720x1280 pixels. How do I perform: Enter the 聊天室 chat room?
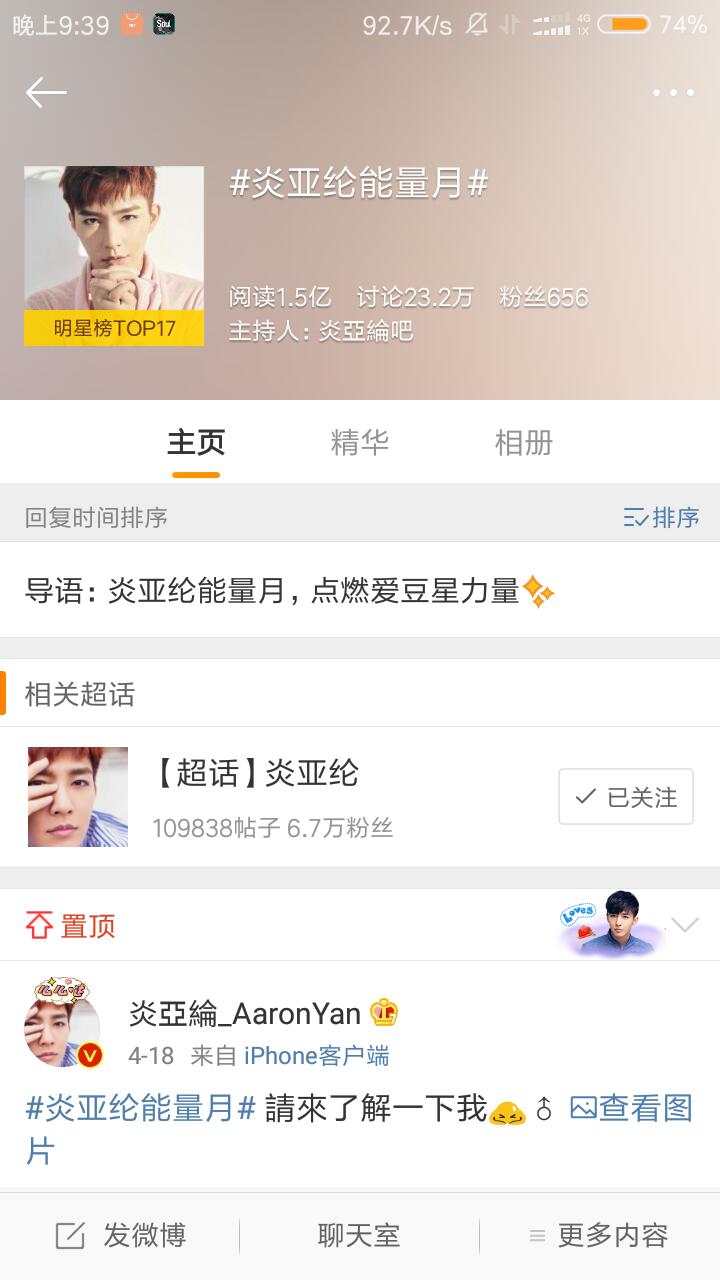pyautogui.click(x=359, y=1236)
